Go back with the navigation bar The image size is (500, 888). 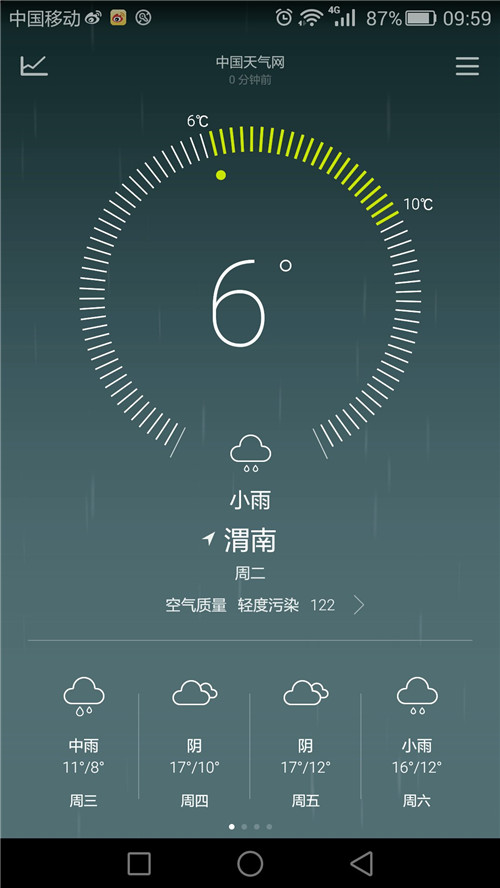click(x=361, y=864)
